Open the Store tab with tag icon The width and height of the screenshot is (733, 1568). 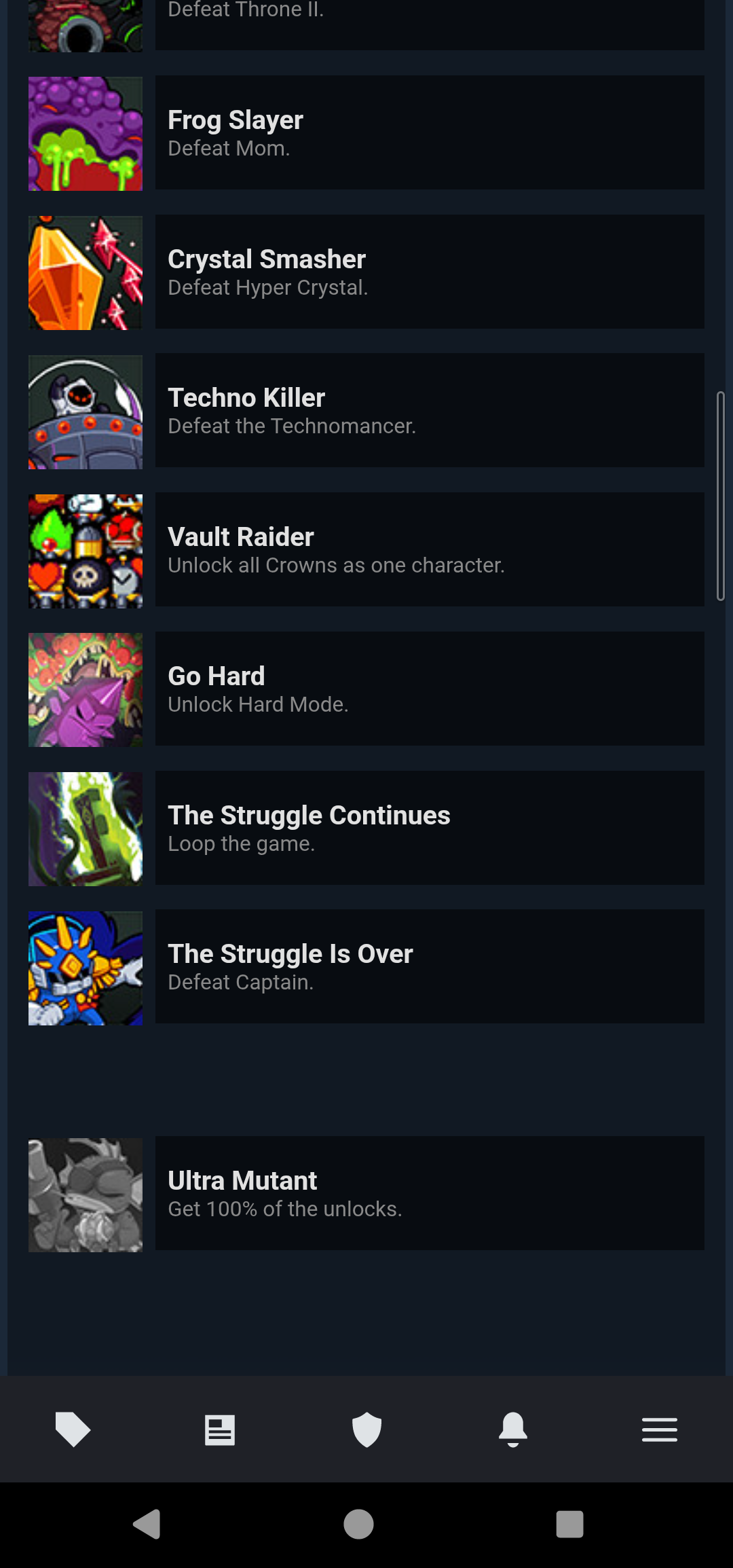[73, 1429]
